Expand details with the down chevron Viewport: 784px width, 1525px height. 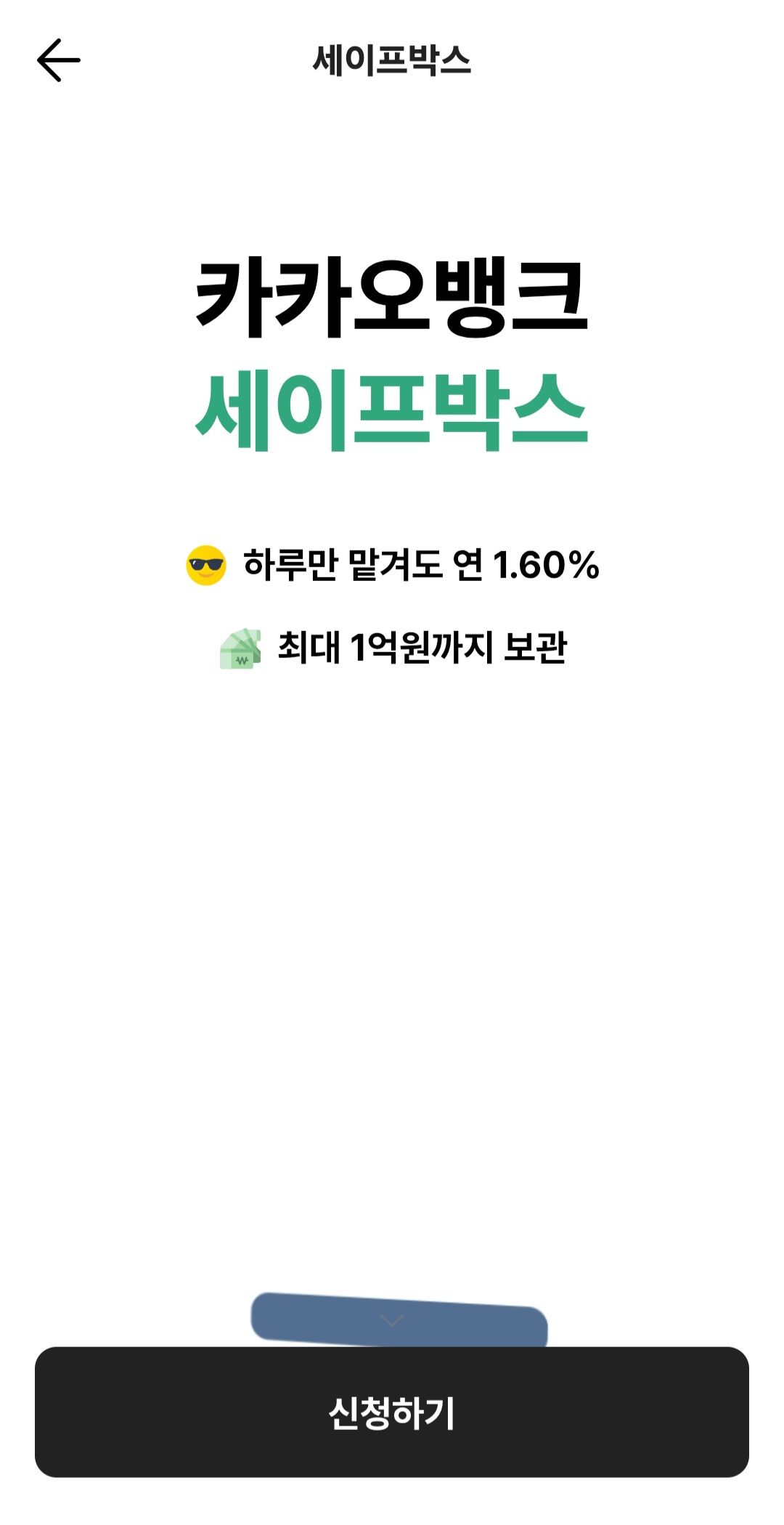pyautogui.click(x=392, y=1321)
